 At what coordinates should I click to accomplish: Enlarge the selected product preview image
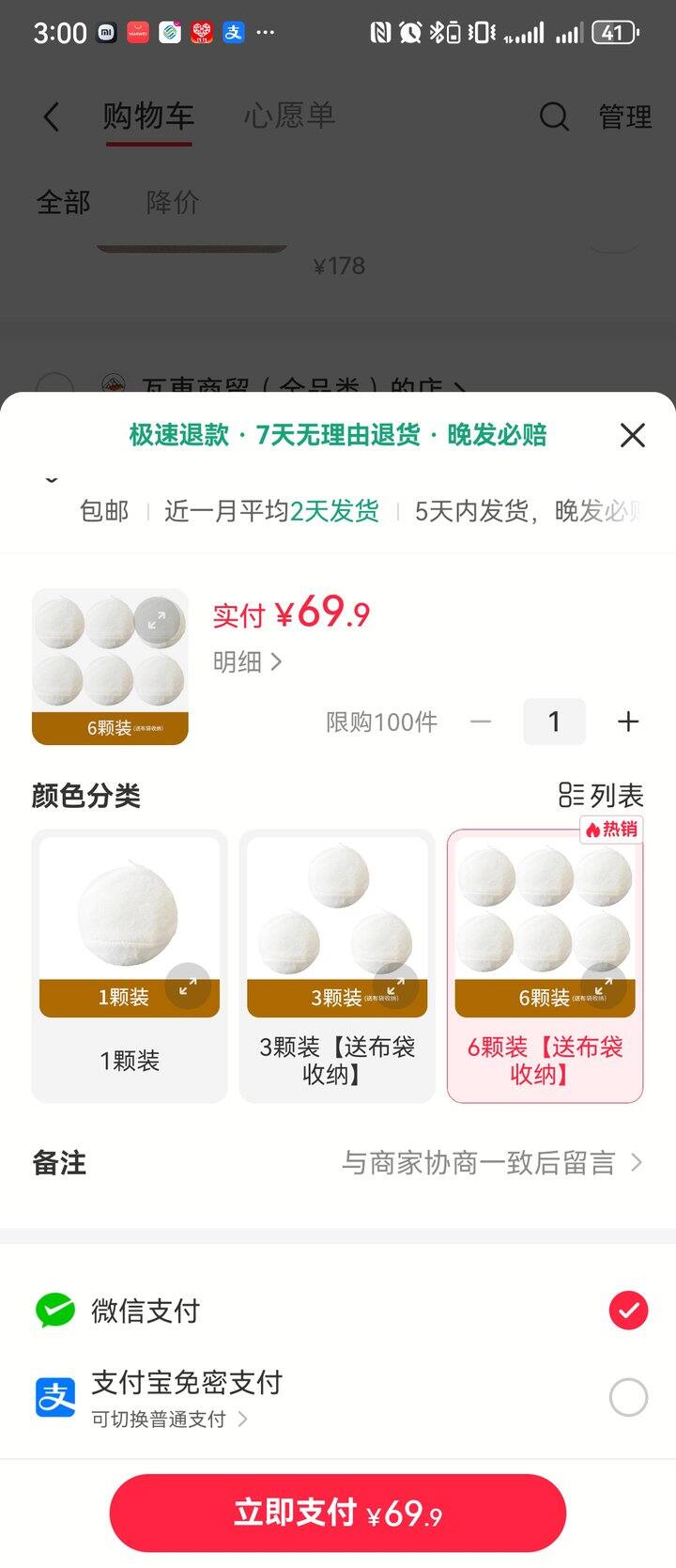pos(157,619)
